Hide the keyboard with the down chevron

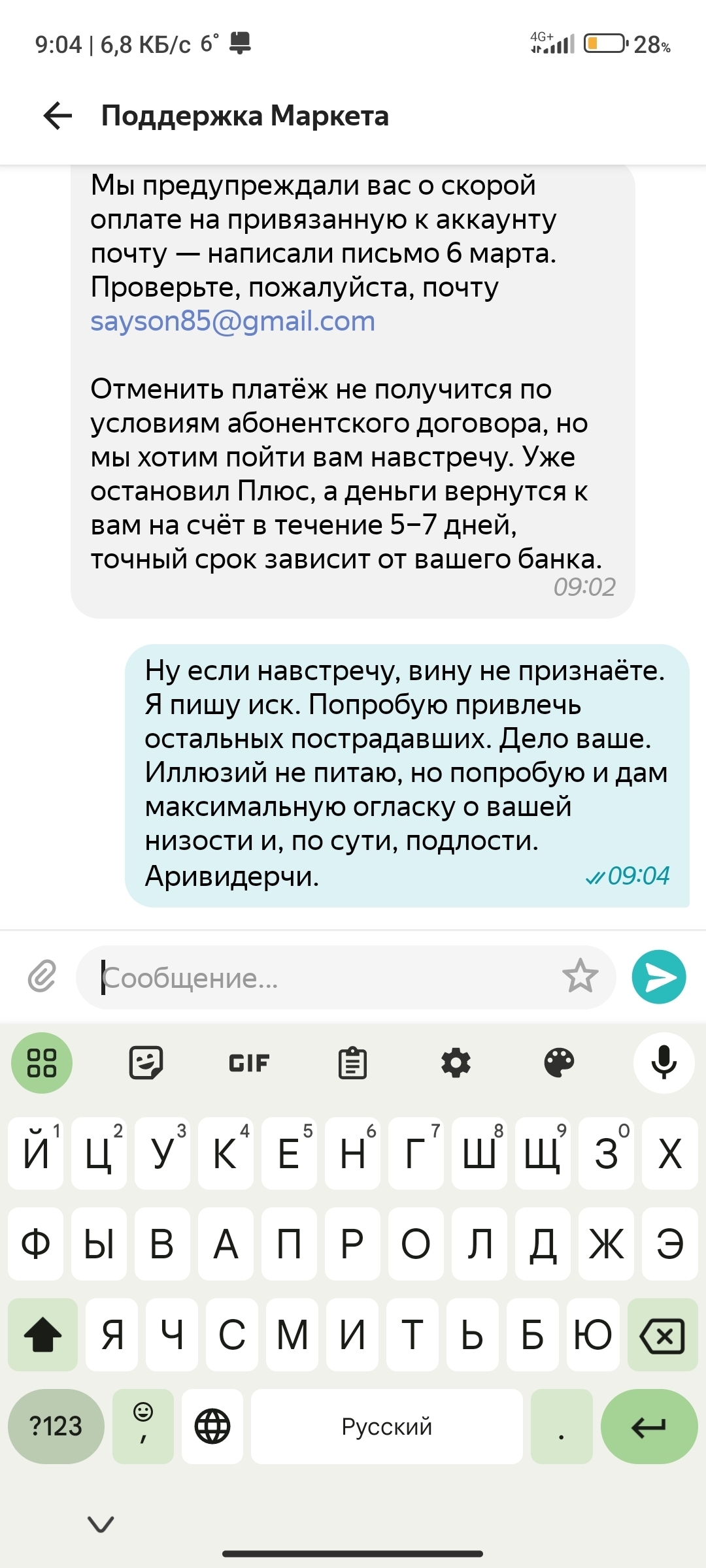click(101, 1524)
